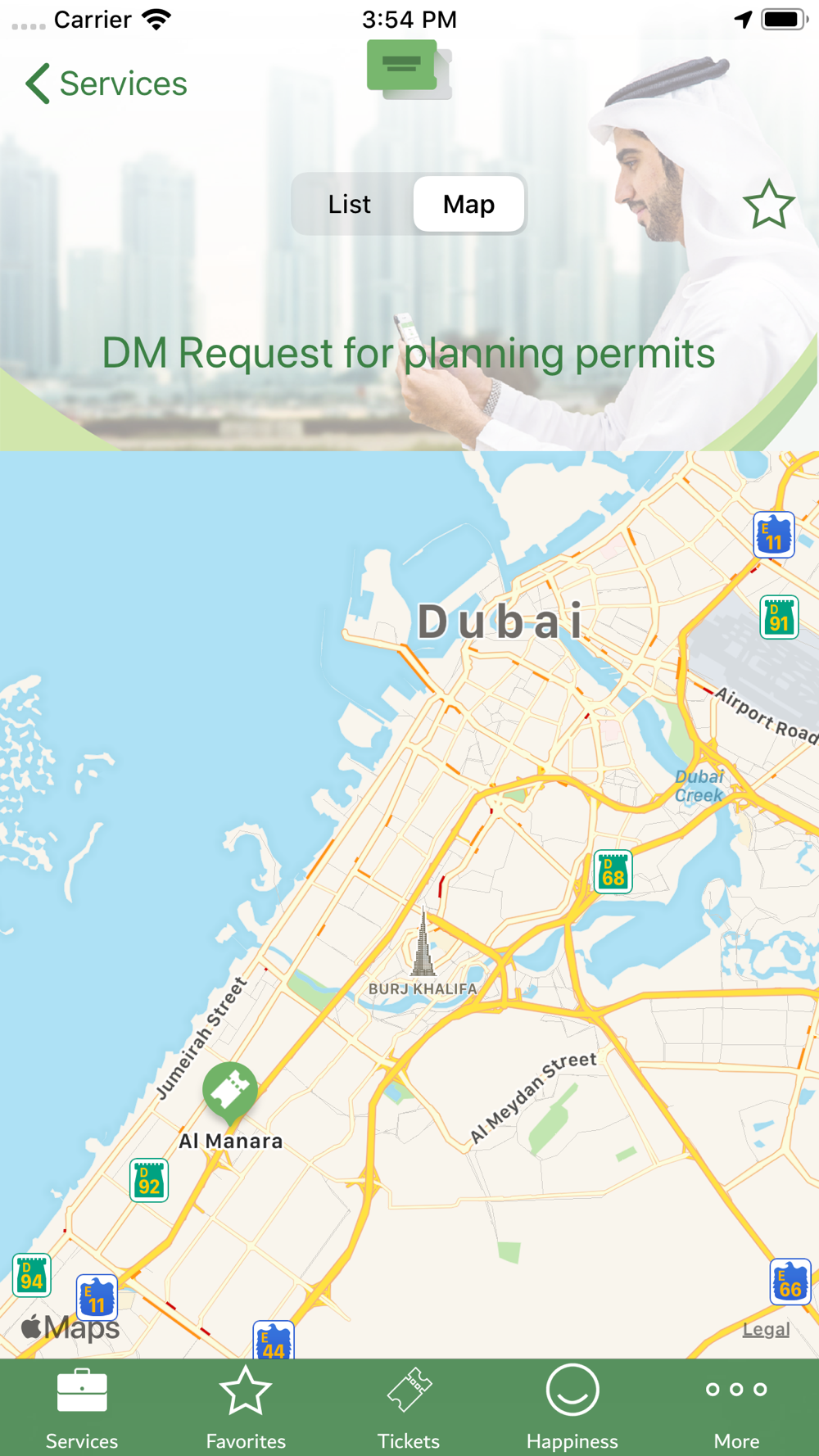Select the Map segment
This screenshot has height=1456, width=819.
click(468, 204)
